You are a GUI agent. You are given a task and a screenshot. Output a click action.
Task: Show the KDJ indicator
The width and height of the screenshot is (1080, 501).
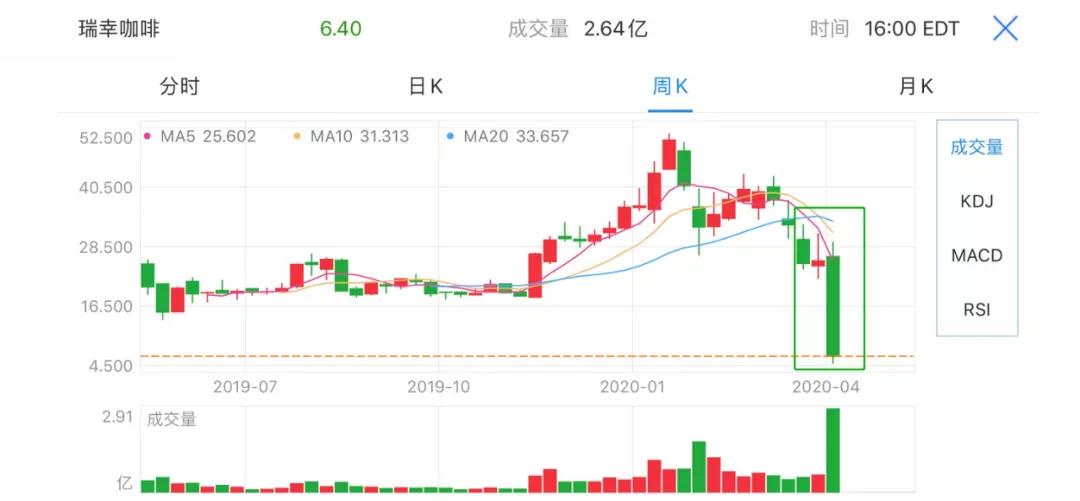coord(976,201)
